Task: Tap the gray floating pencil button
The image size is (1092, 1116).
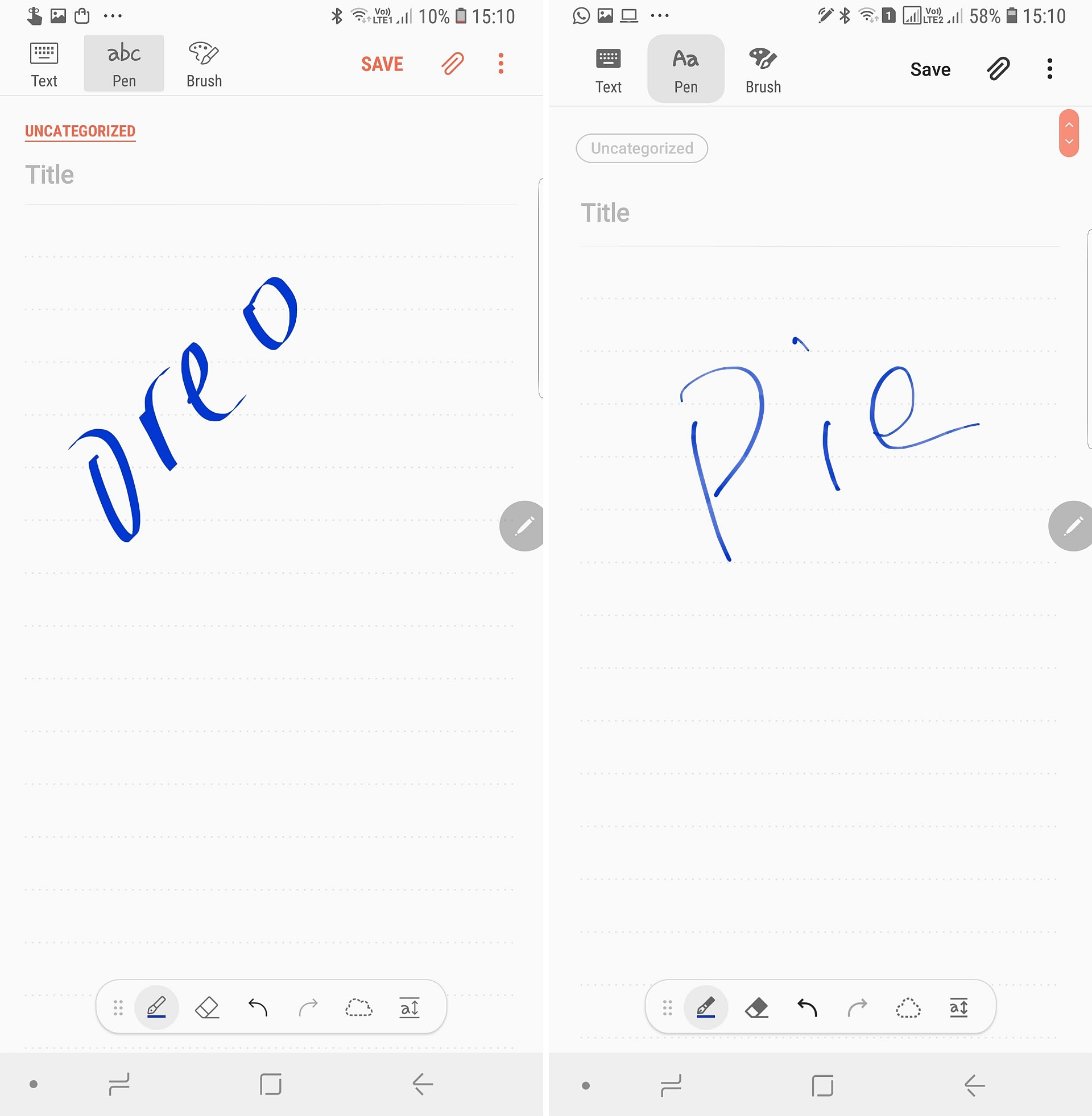Action: tap(522, 526)
